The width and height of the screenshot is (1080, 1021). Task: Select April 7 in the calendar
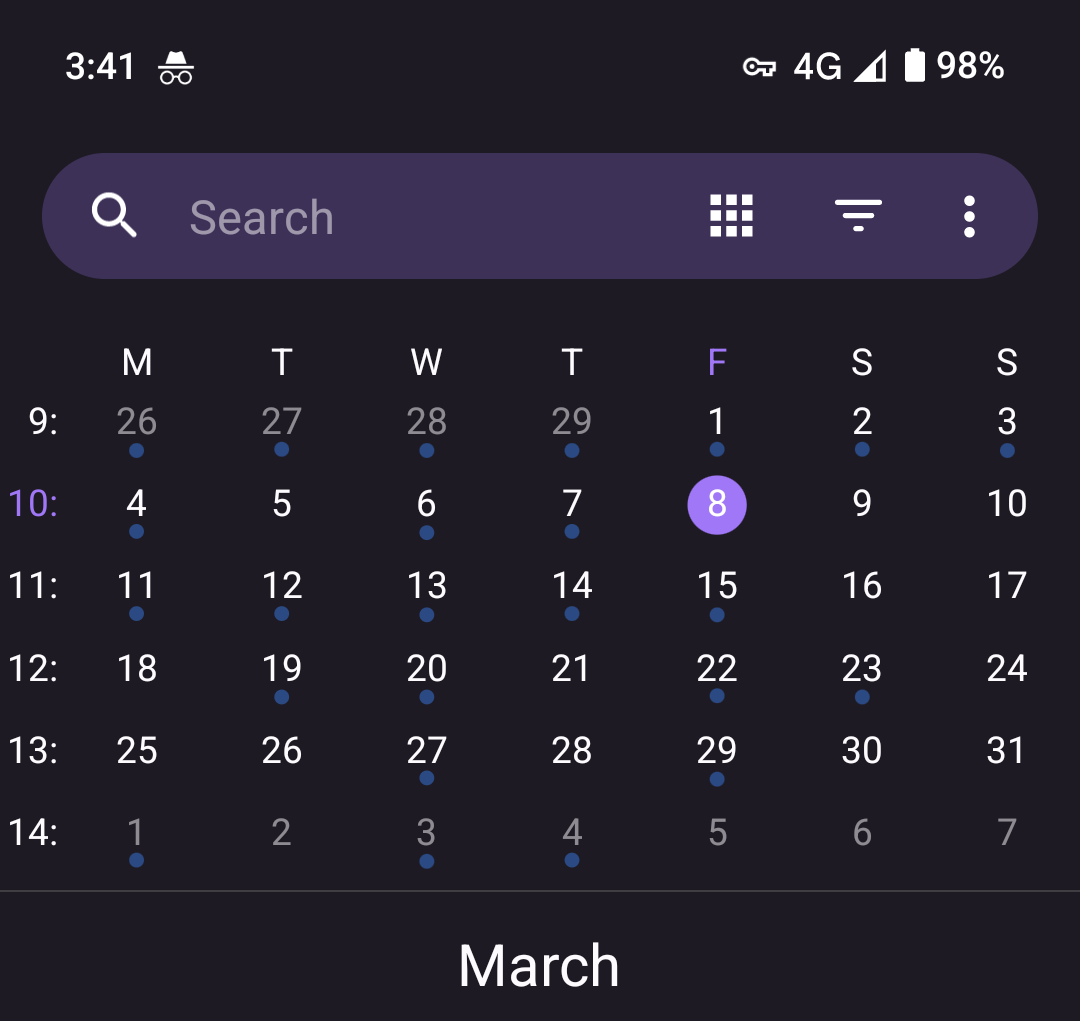point(1006,833)
